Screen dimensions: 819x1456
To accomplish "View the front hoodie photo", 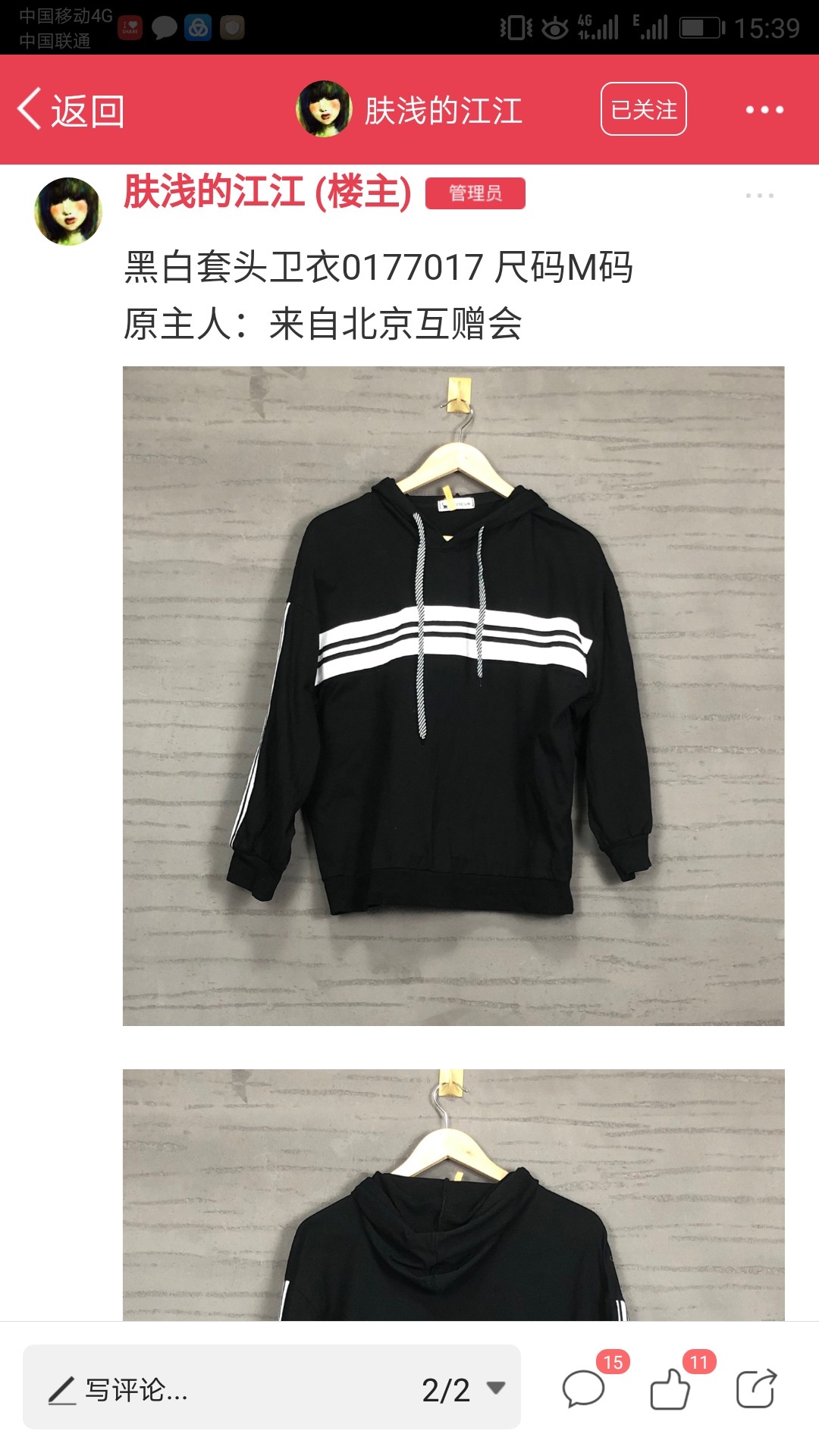I will point(453,696).
